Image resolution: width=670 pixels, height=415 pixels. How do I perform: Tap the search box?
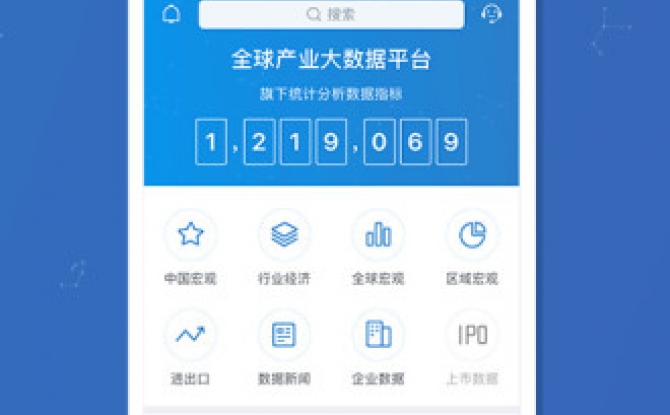point(331,14)
